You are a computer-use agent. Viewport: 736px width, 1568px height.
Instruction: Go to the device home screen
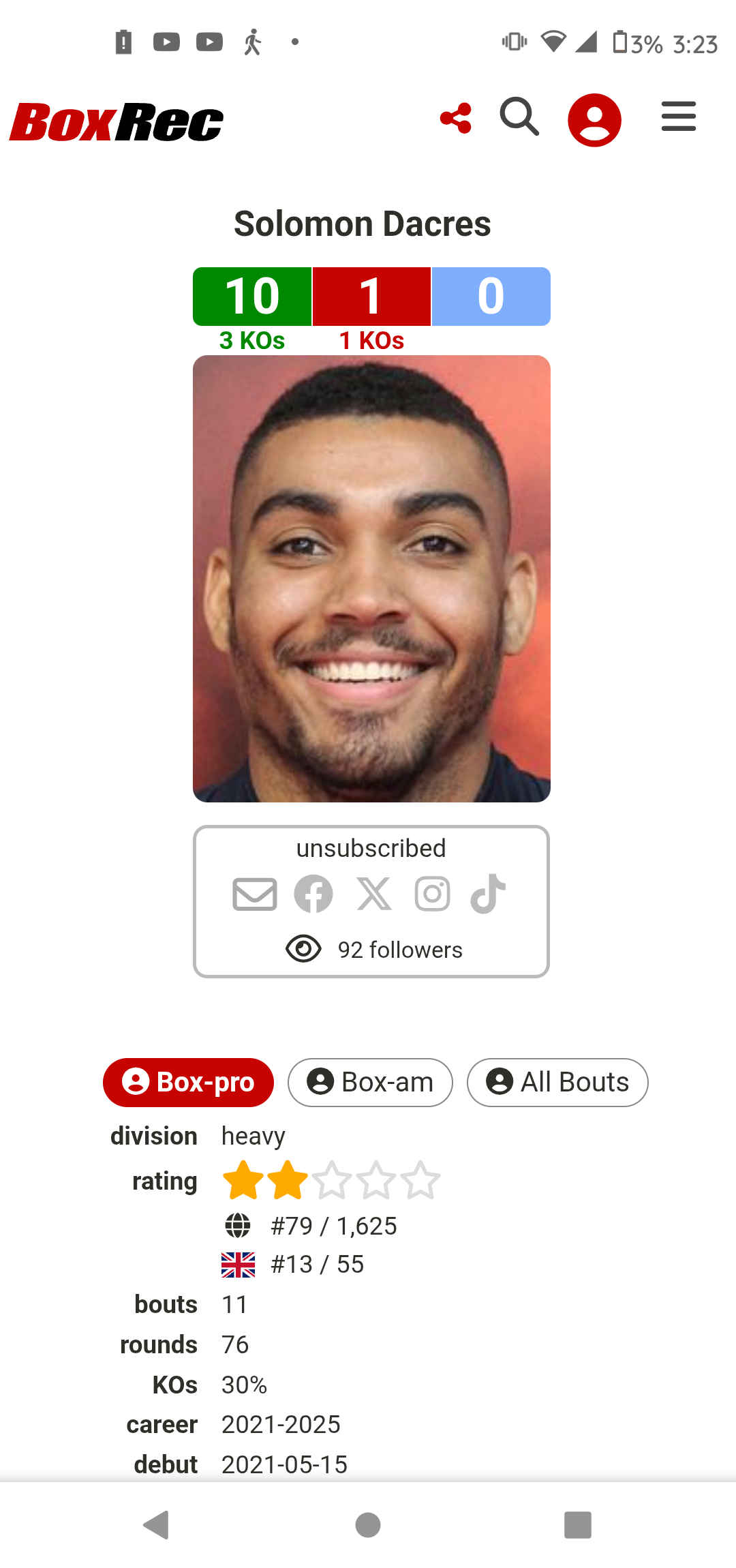pyautogui.click(x=368, y=1525)
